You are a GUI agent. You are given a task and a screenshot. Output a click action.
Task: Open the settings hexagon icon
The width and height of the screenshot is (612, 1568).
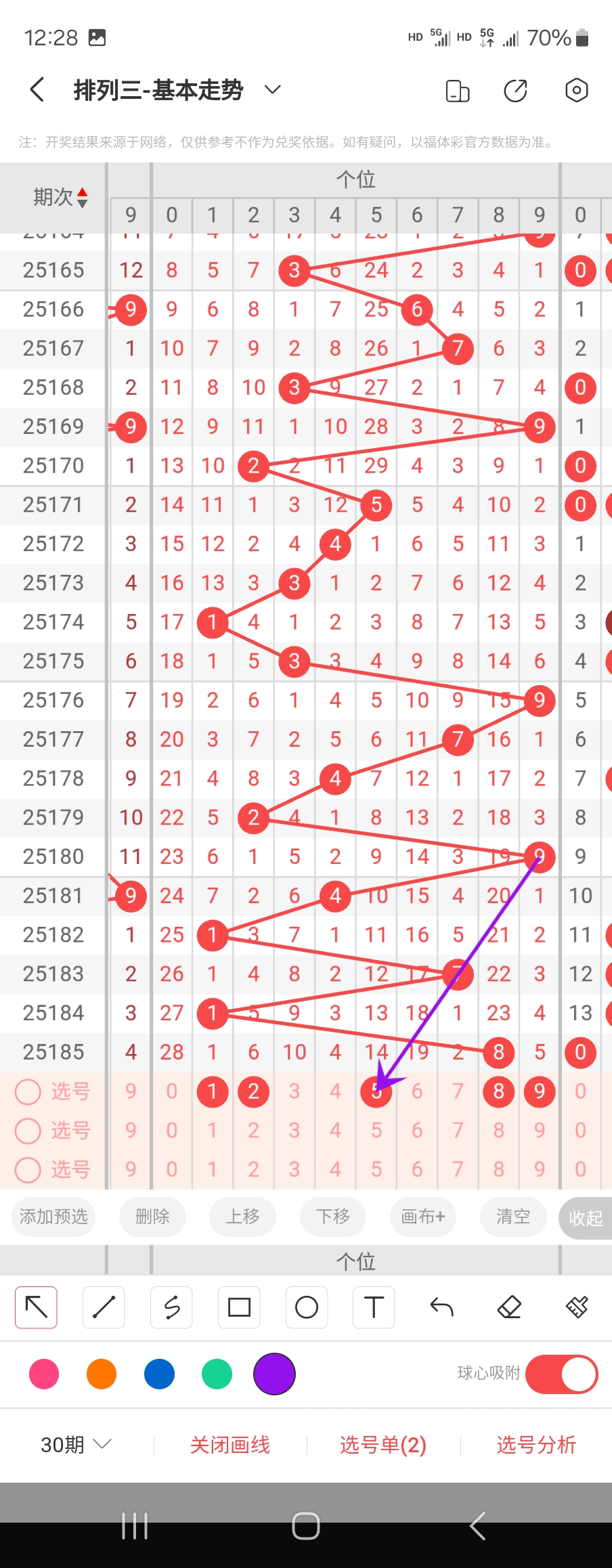click(576, 90)
